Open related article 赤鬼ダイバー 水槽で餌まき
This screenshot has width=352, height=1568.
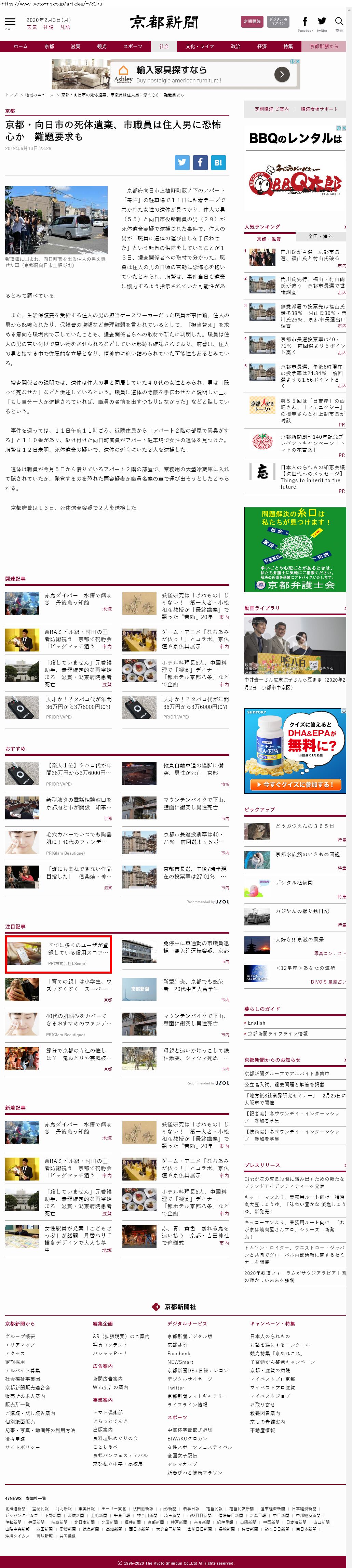point(77,599)
